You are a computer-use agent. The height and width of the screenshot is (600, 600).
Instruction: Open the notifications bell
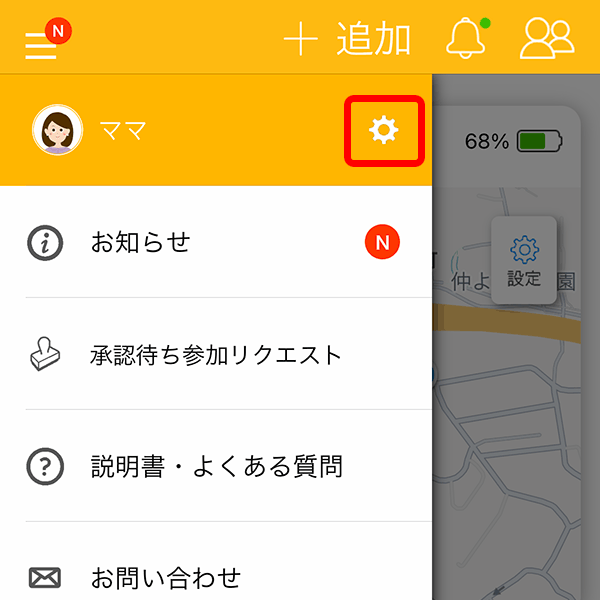(465, 39)
